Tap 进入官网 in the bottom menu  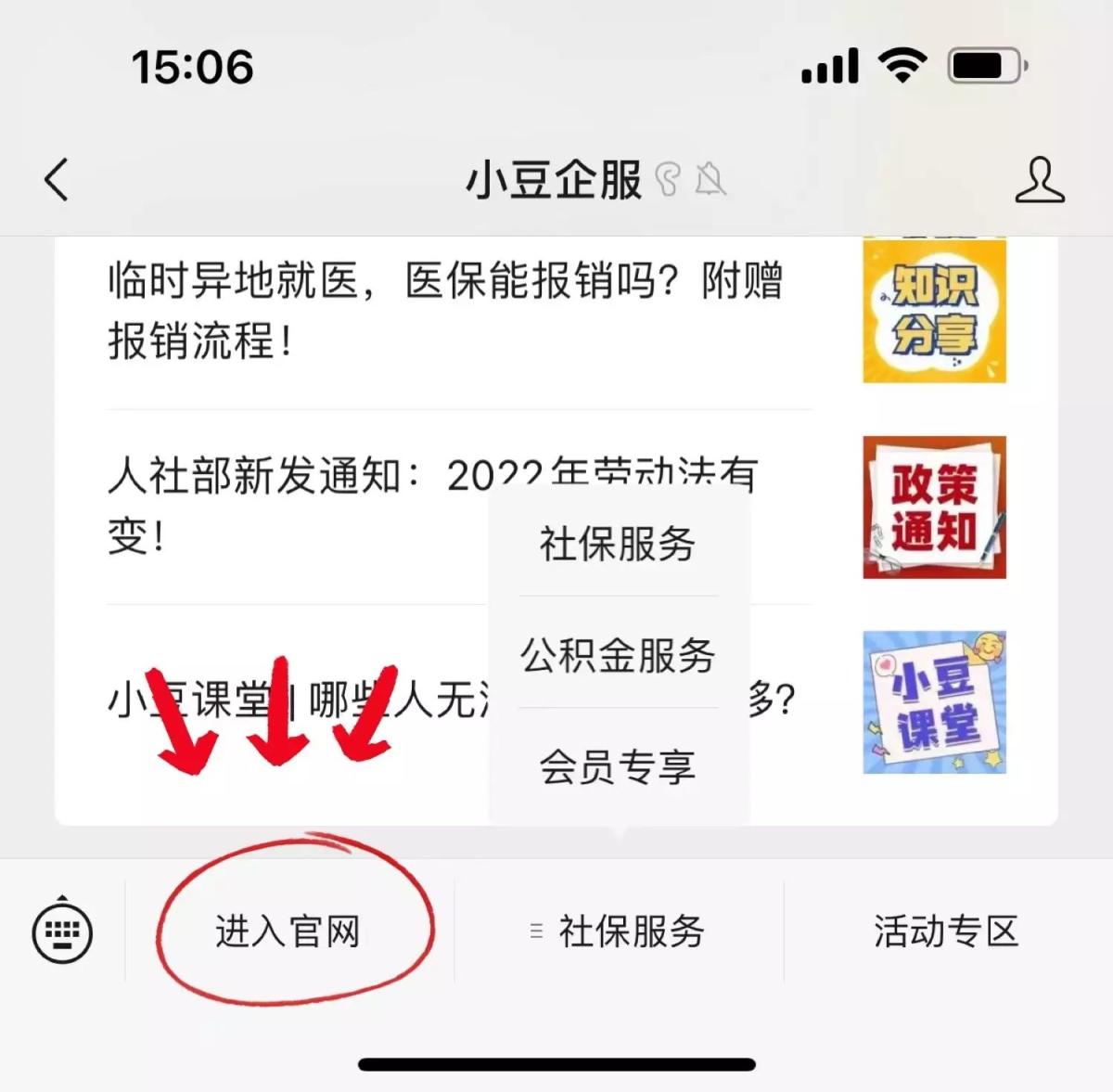click(x=288, y=931)
